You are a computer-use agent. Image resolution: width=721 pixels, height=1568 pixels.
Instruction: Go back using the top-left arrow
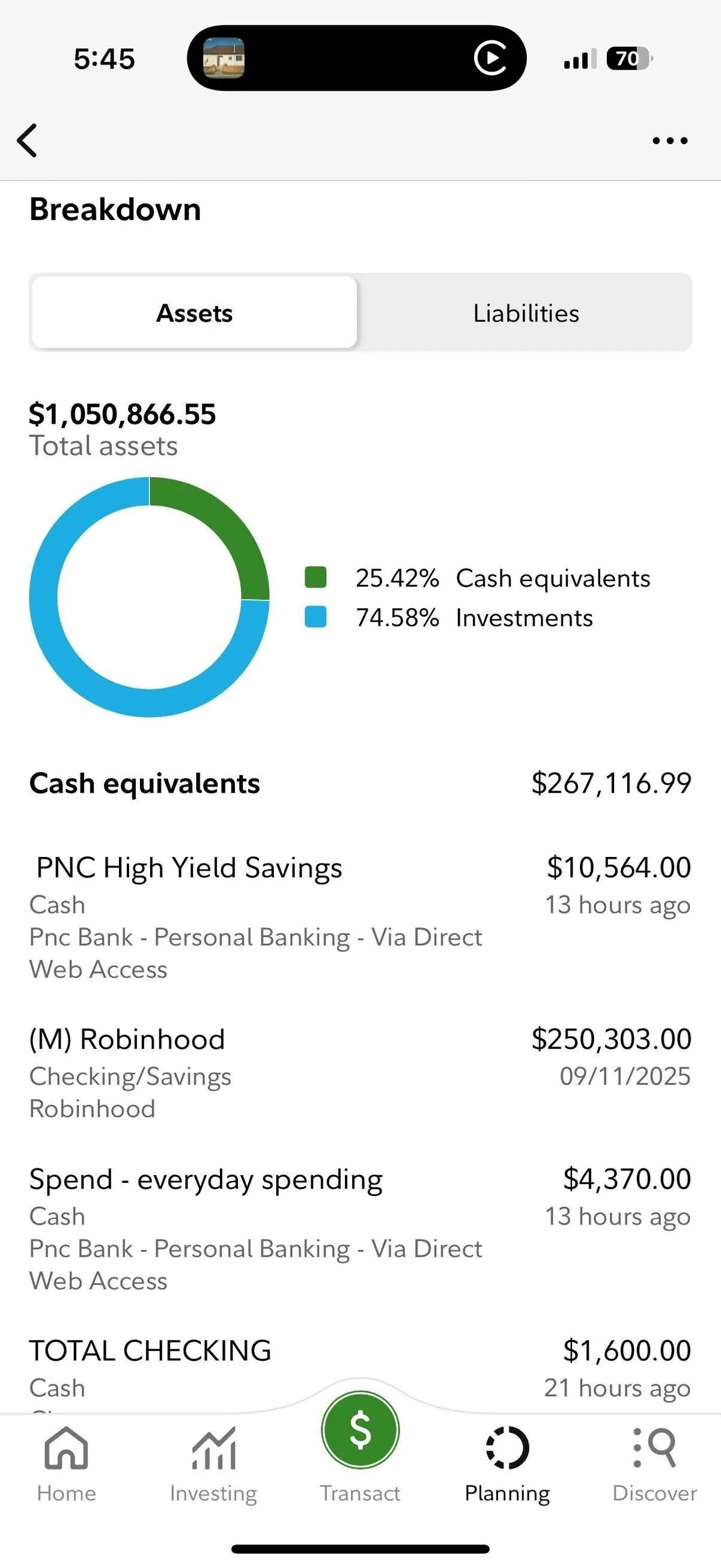pyautogui.click(x=28, y=141)
